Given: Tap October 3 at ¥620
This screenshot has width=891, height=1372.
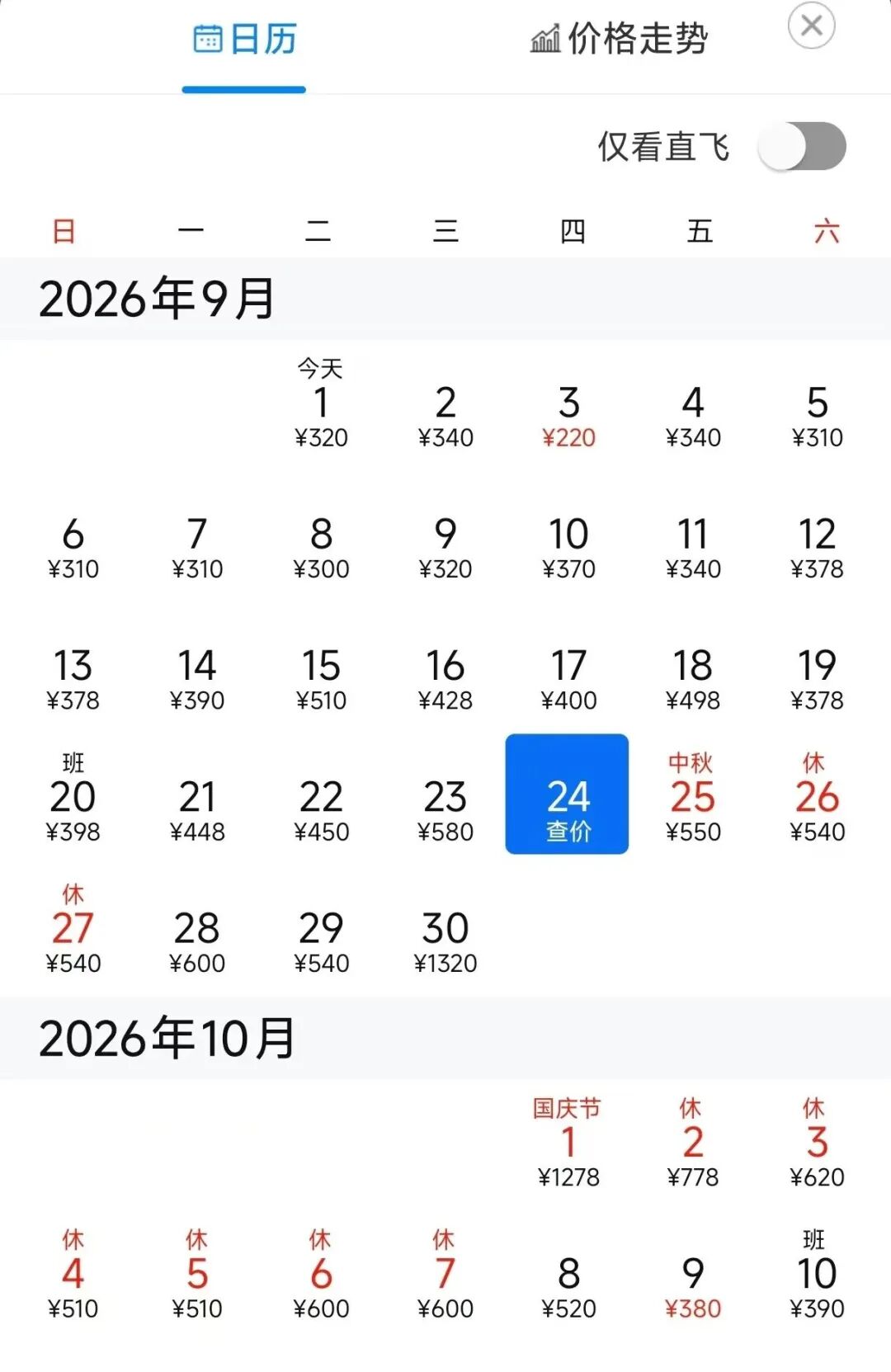Looking at the screenshot, I should pos(817,1143).
